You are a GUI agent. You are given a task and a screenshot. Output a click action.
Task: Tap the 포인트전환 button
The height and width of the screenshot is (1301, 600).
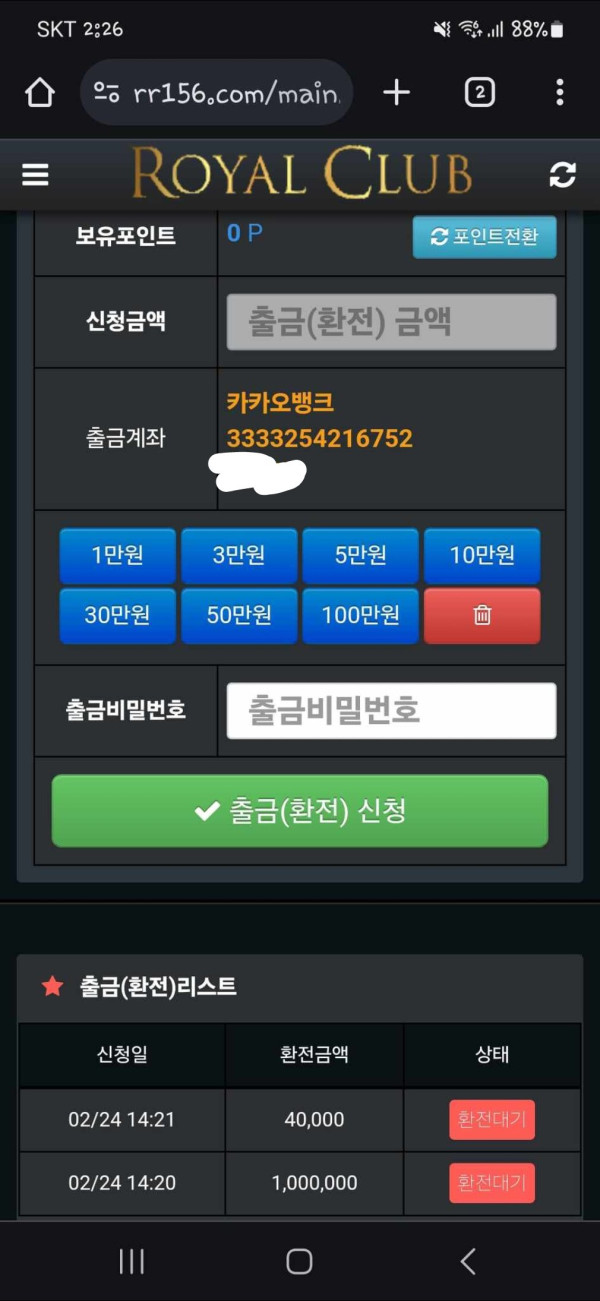484,237
